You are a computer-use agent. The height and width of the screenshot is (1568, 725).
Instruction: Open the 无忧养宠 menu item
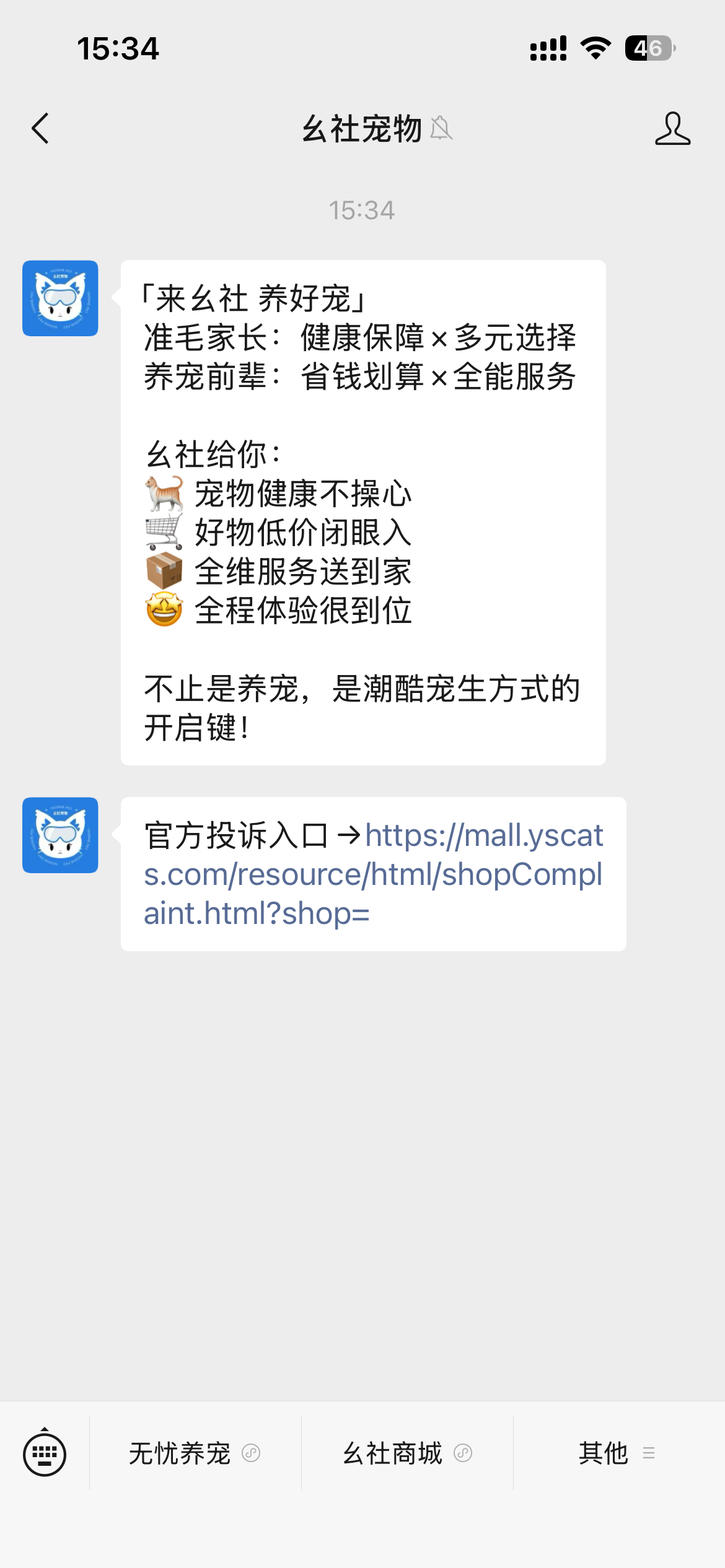(x=195, y=1453)
